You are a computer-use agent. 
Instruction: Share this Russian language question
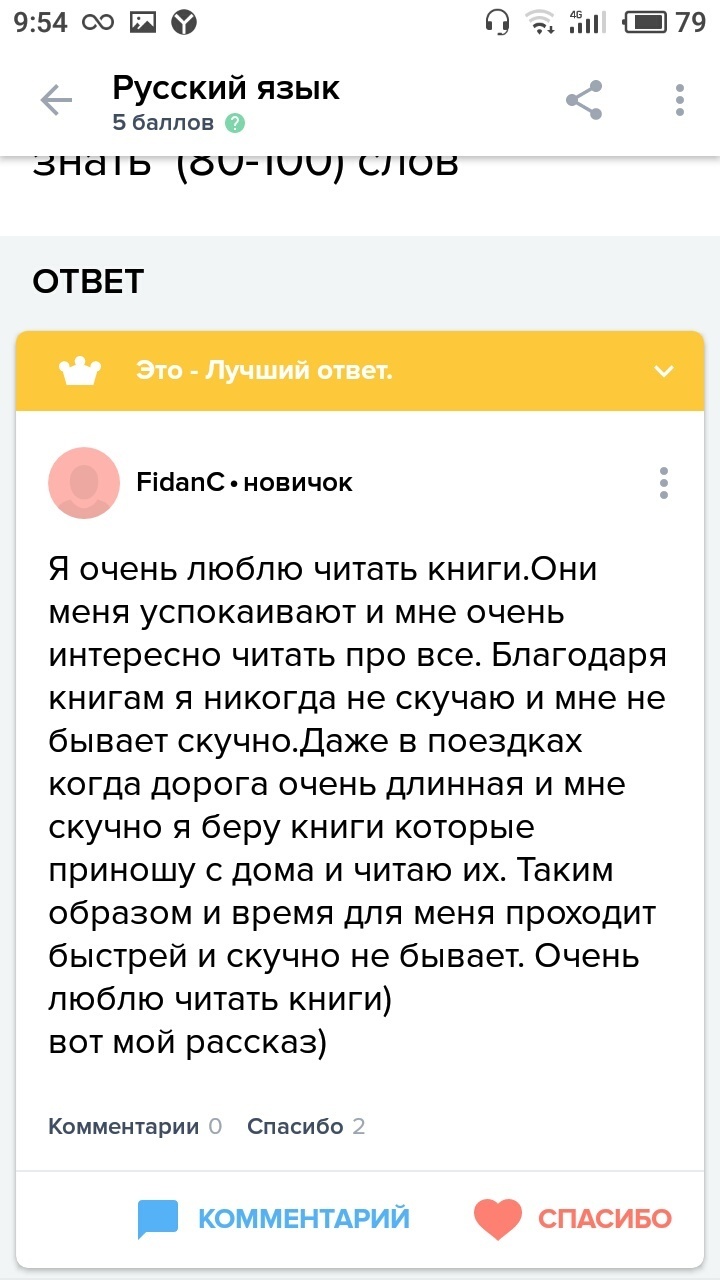coord(584,100)
